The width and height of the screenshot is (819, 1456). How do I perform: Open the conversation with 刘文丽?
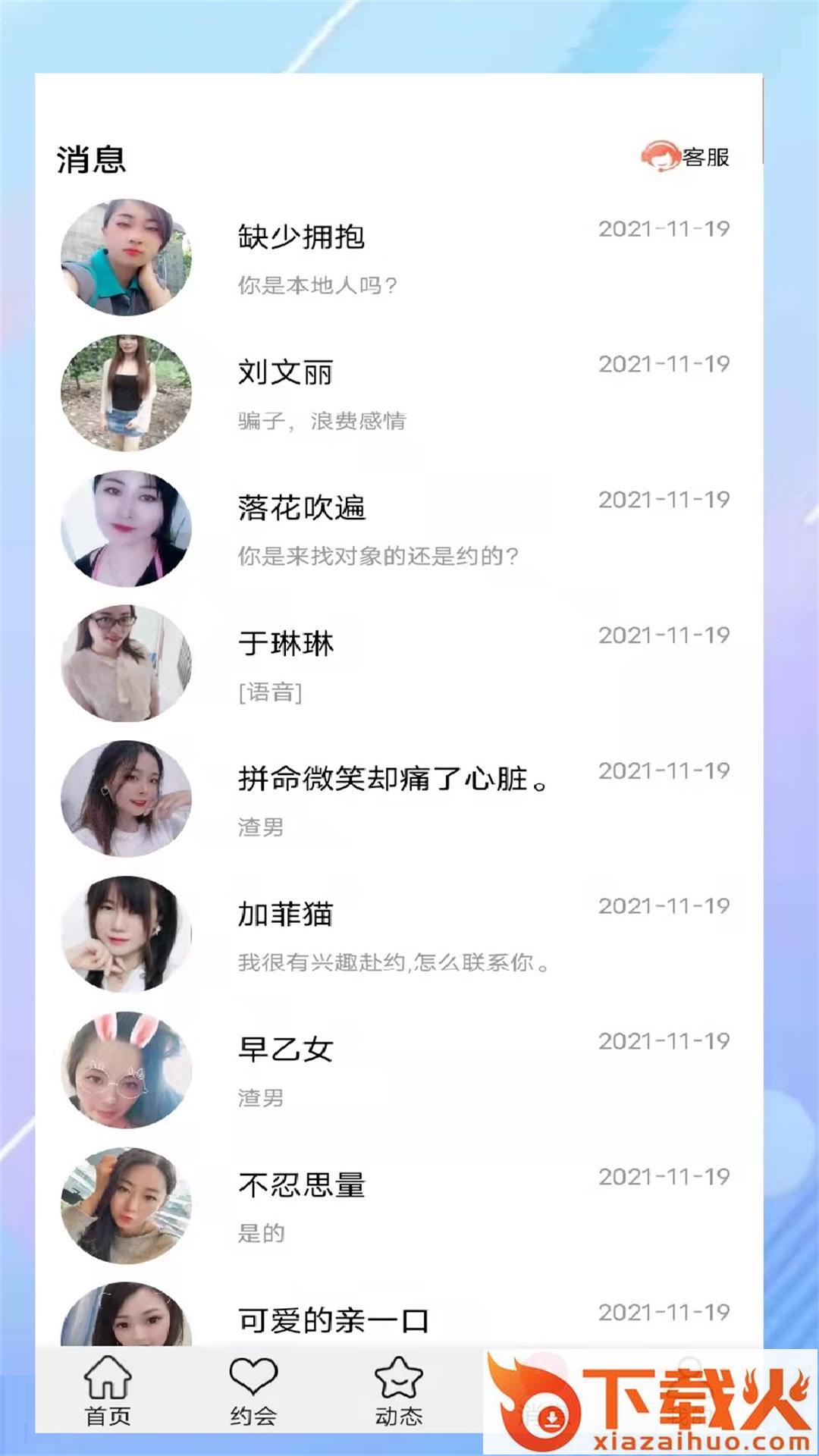click(394, 393)
